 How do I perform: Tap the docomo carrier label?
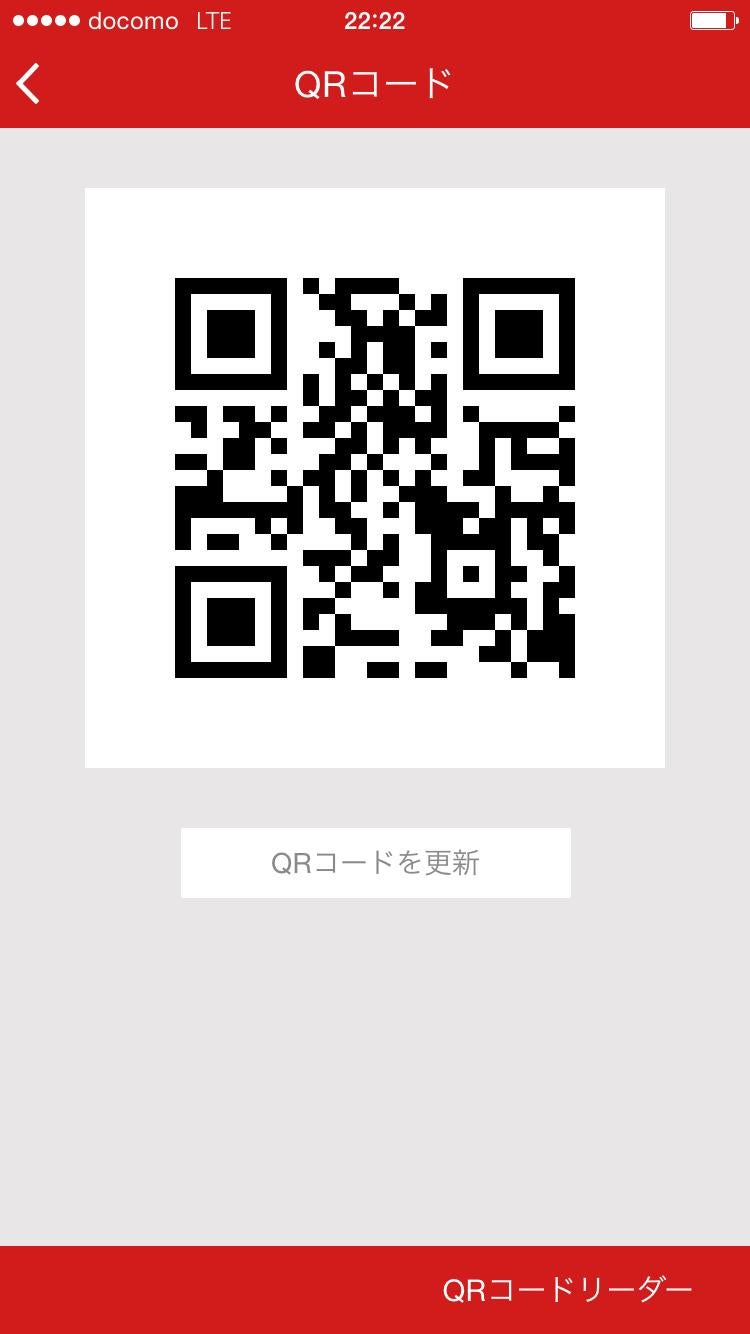135,20
